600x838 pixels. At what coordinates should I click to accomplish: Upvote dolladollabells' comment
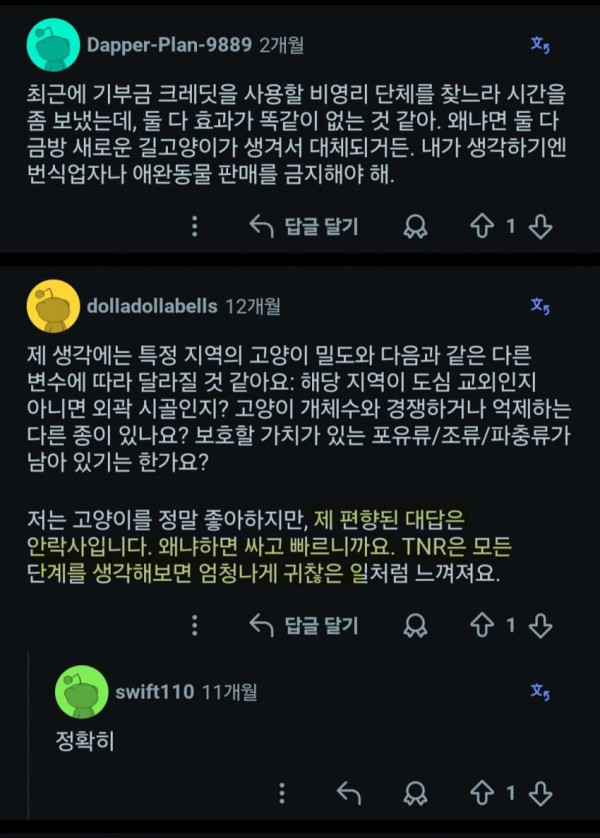[x=481, y=625]
